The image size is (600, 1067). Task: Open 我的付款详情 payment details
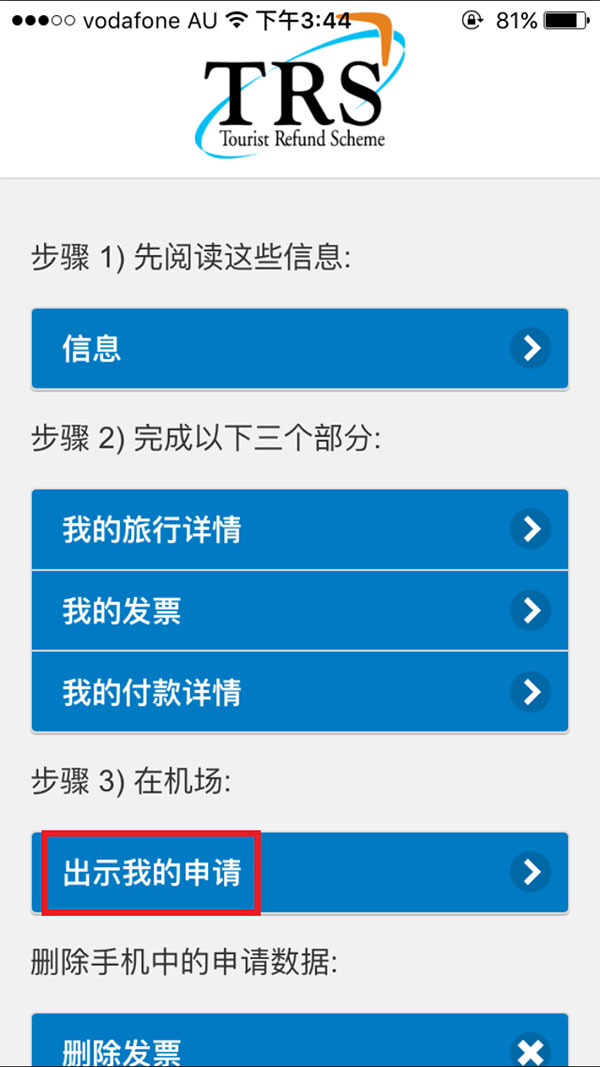click(300, 692)
